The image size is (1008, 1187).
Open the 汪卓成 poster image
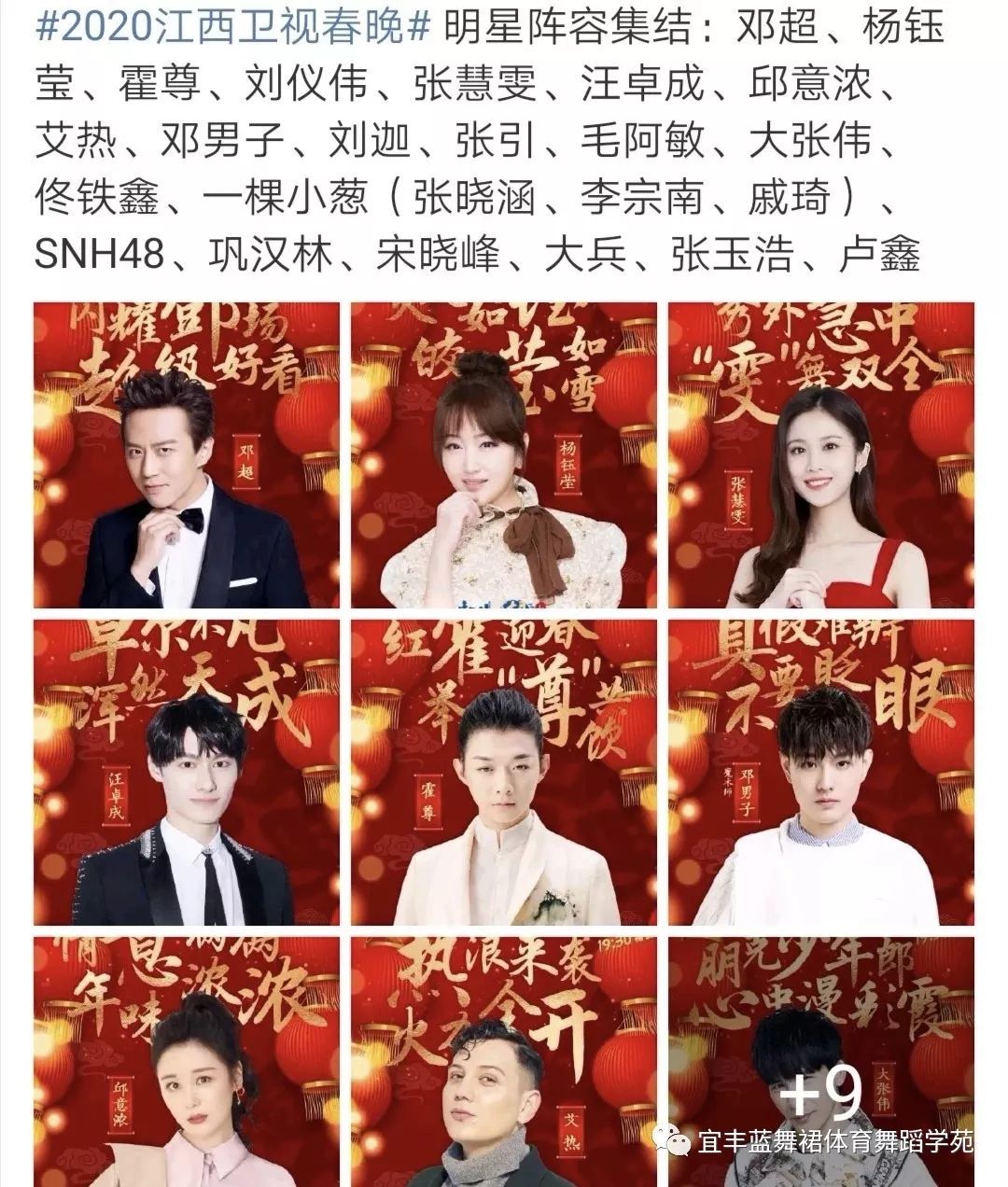[x=186, y=772]
